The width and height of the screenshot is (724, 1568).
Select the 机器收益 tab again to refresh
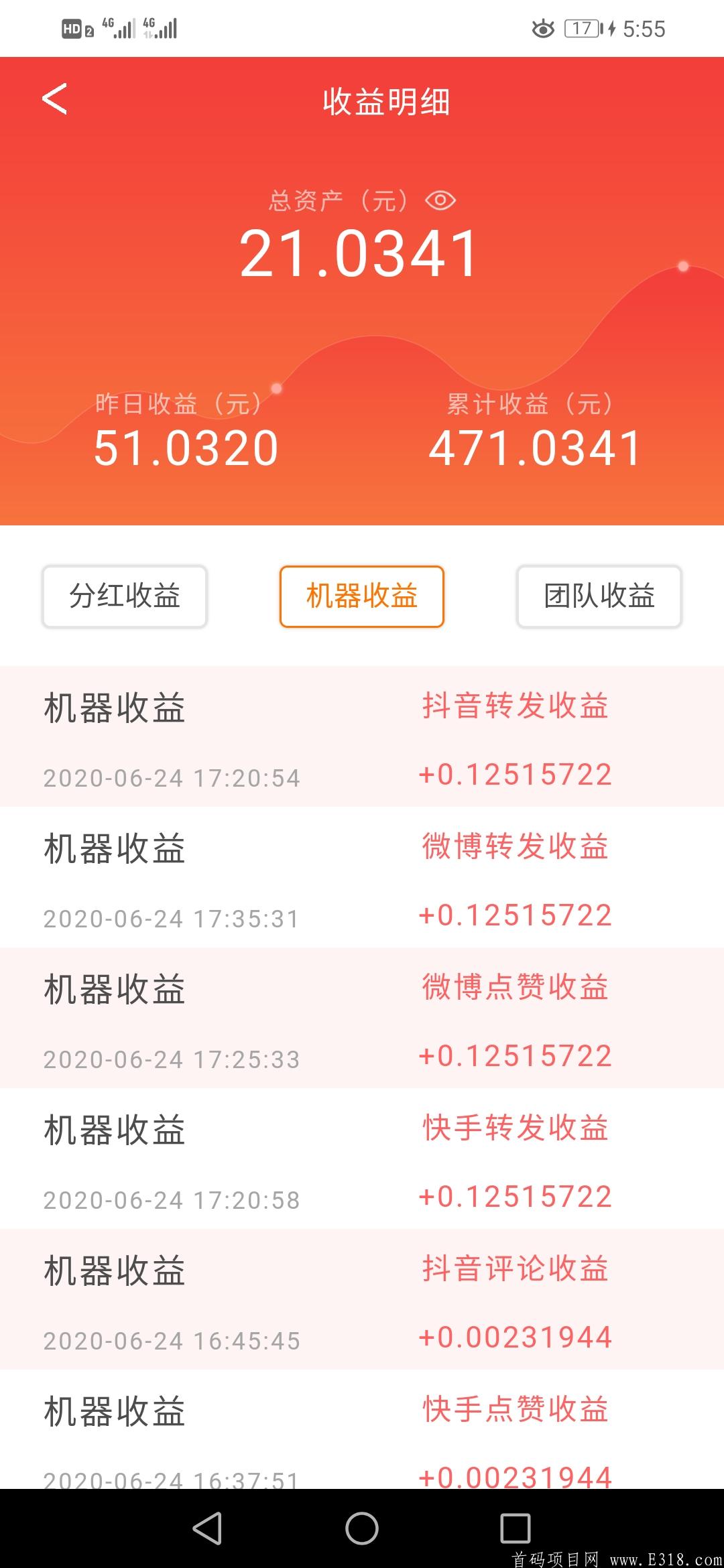point(361,598)
